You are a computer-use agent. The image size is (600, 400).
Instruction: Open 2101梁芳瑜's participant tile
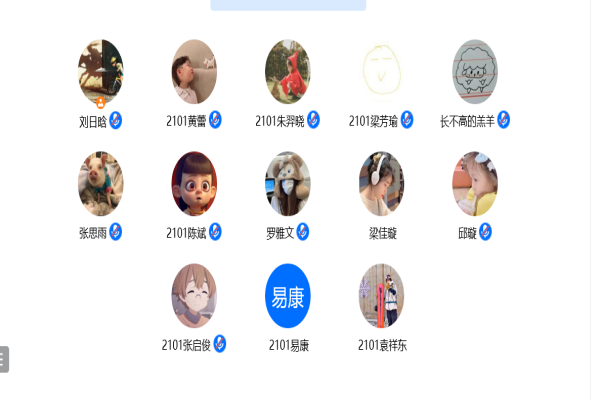[381, 71]
